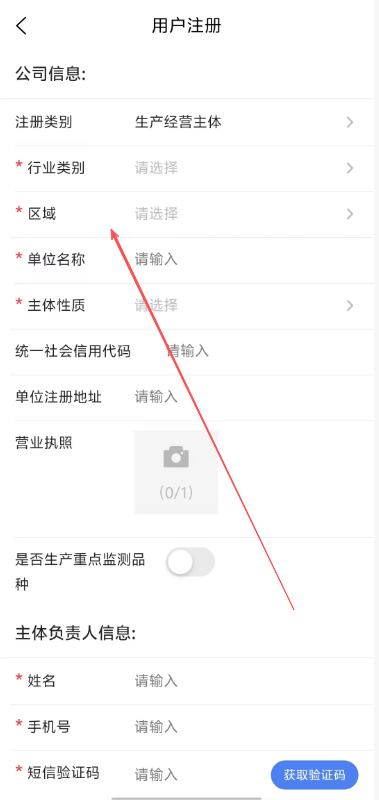Image resolution: width=379 pixels, height=800 pixels.
Task: Toggle the 是否生产重点监测品种 switch
Action: [x=190, y=562]
